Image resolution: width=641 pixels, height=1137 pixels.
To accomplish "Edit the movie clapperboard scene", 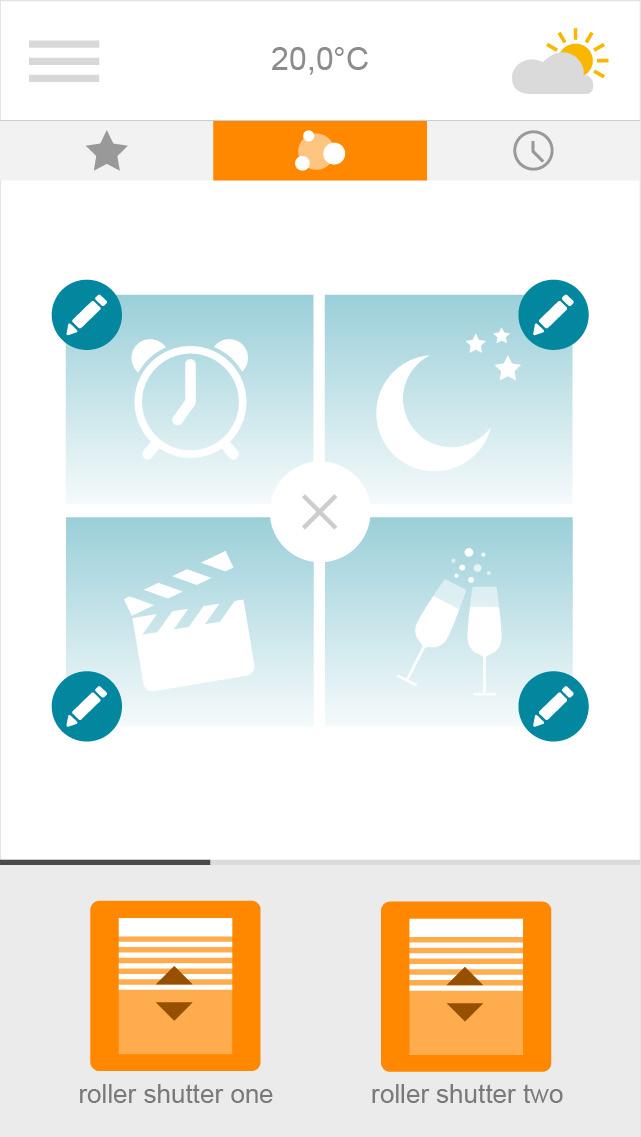I will (x=87, y=706).
